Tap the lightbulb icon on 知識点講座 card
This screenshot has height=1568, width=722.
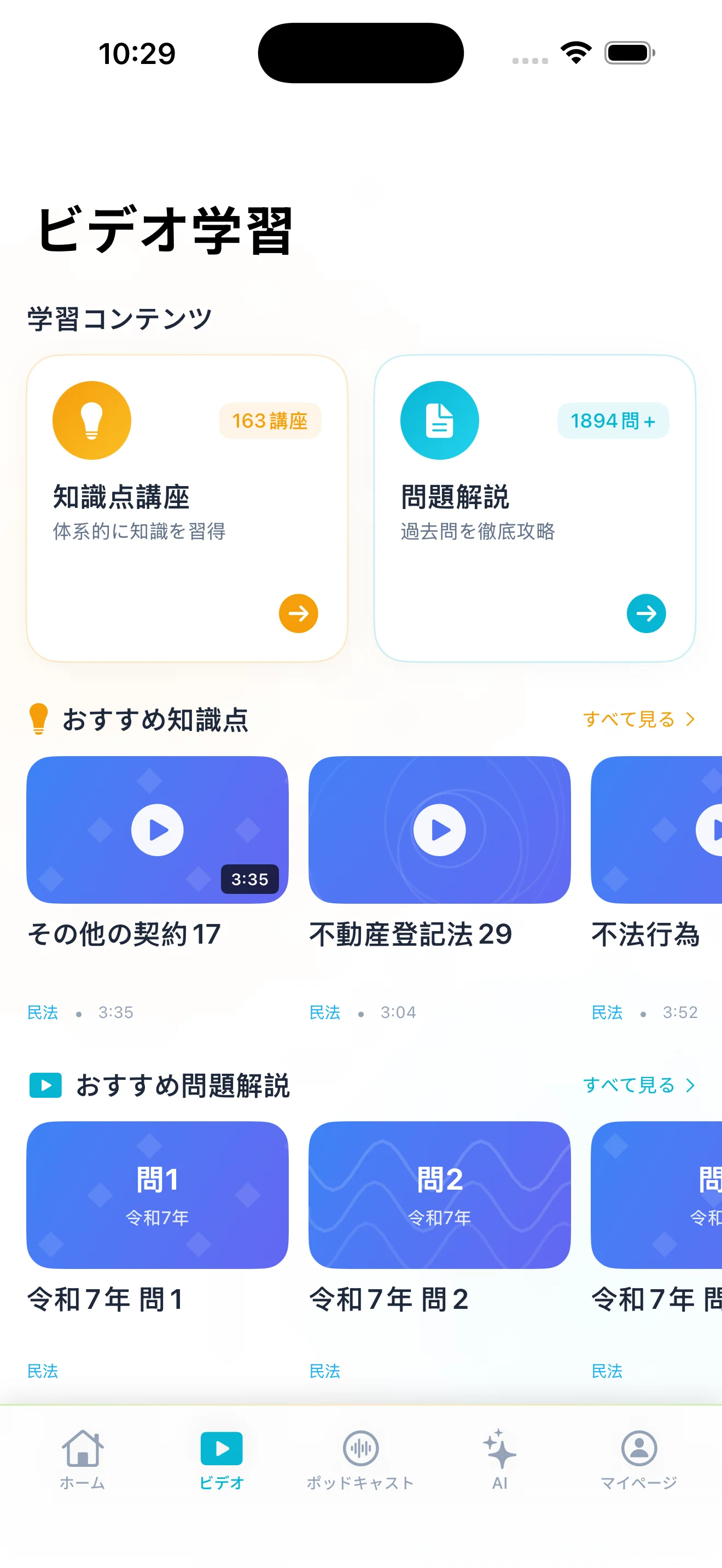coord(91,420)
